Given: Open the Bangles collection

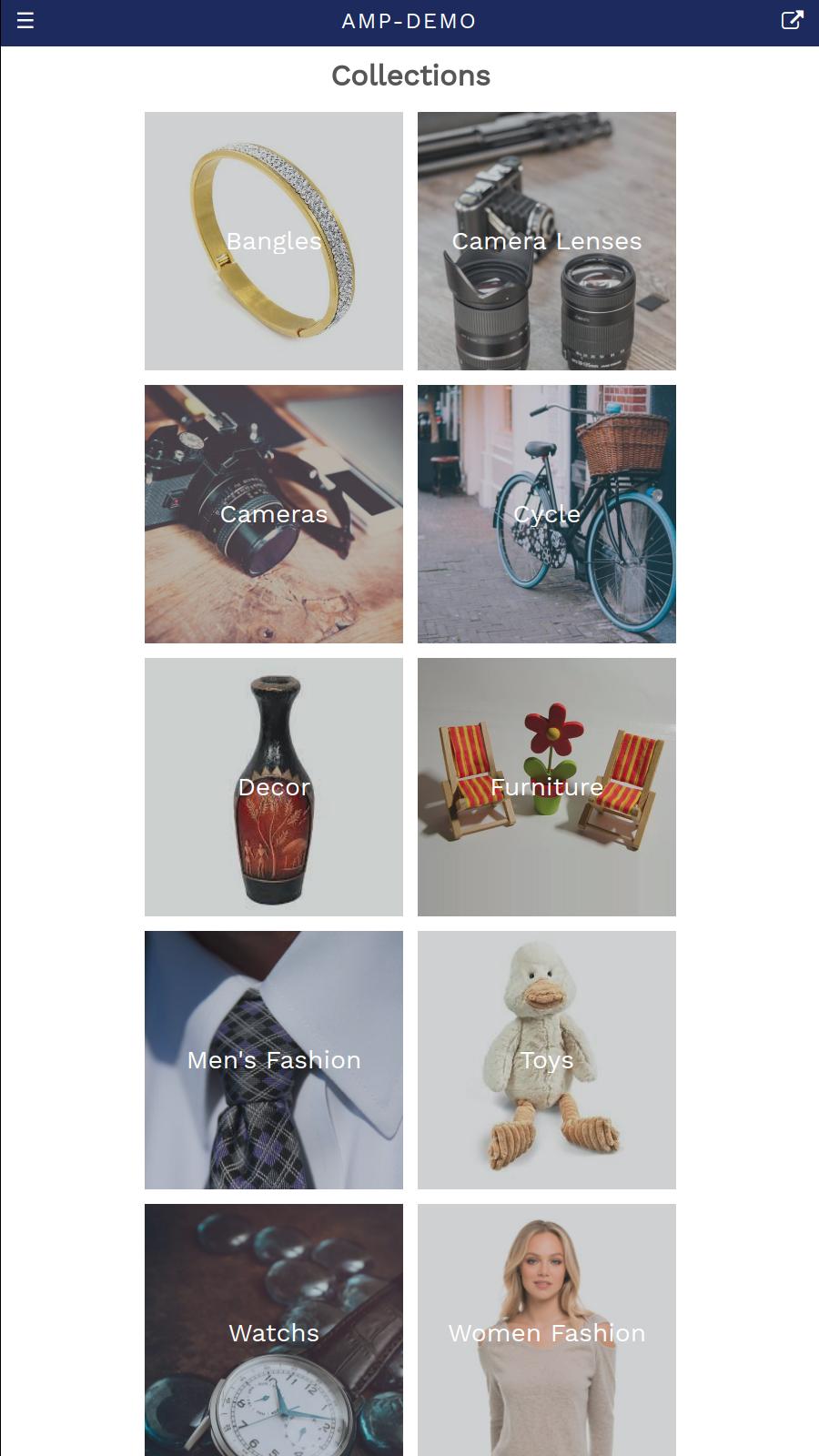Looking at the screenshot, I should [273, 241].
